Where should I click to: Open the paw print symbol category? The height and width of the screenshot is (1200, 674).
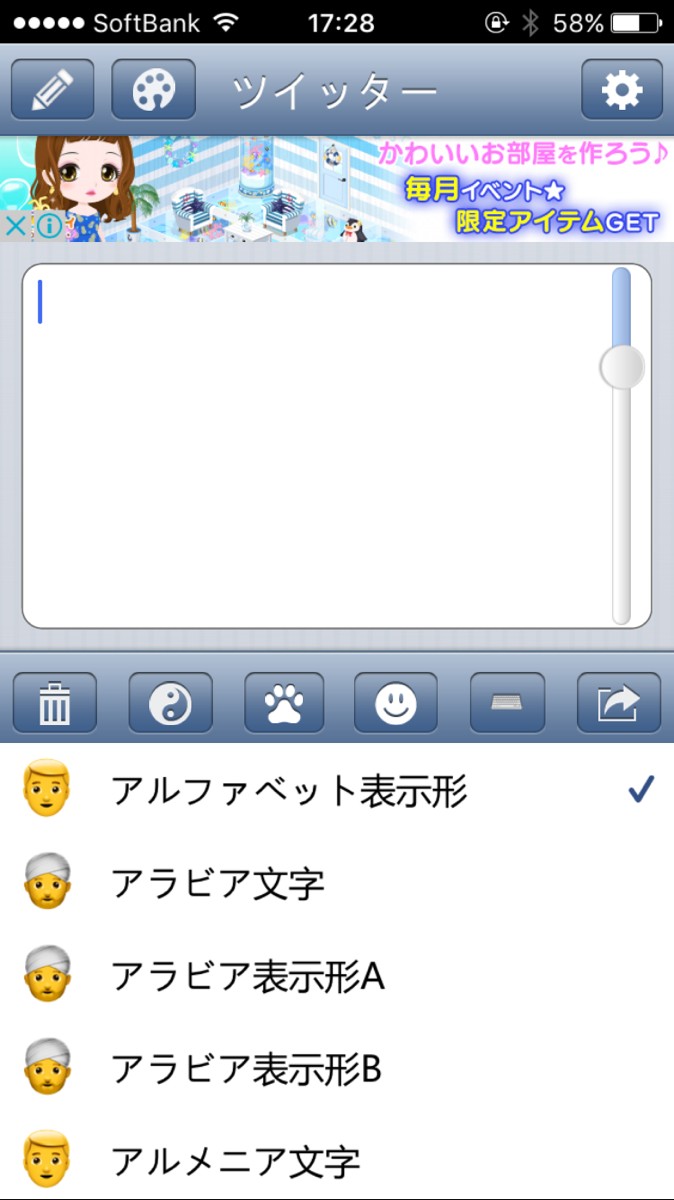(286, 704)
